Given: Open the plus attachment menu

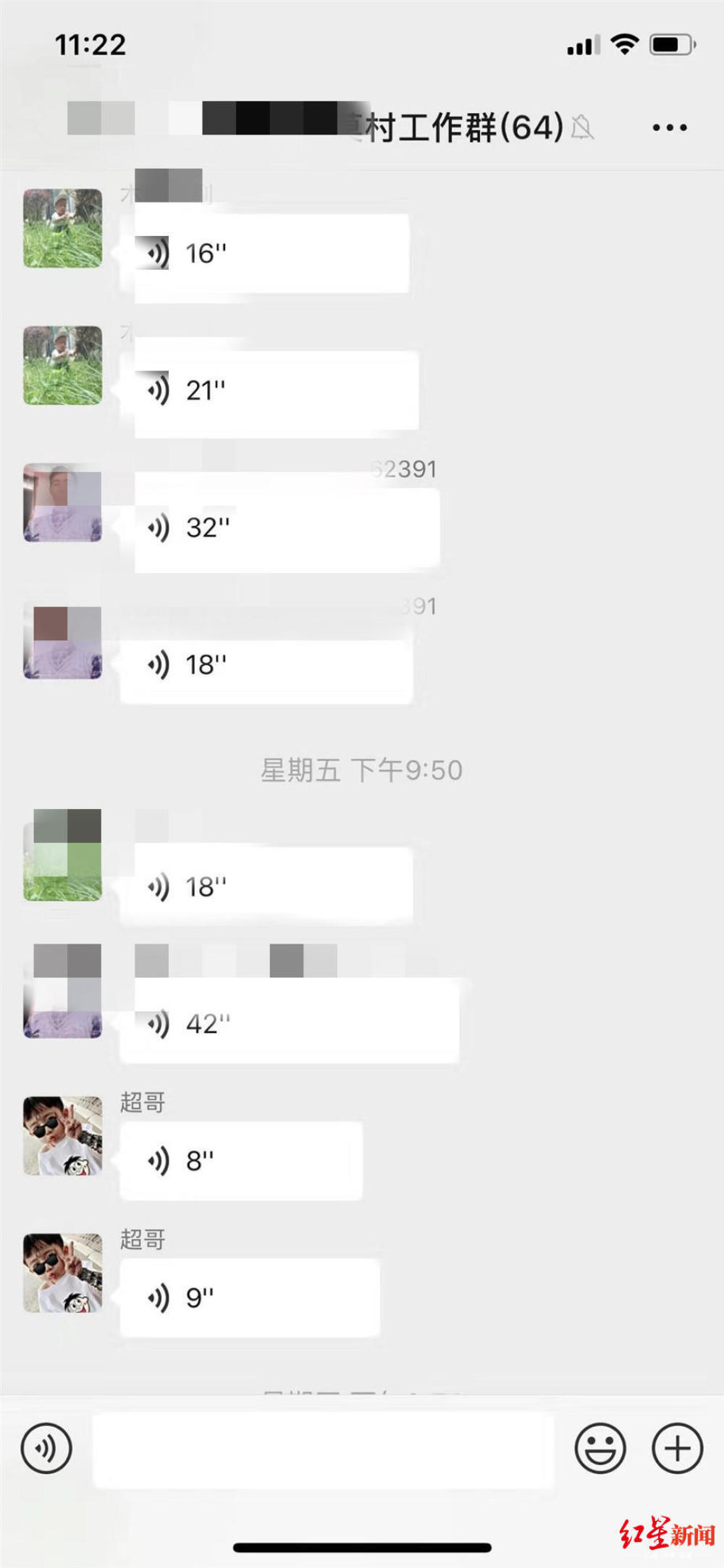Looking at the screenshot, I should click(x=677, y=1449).
